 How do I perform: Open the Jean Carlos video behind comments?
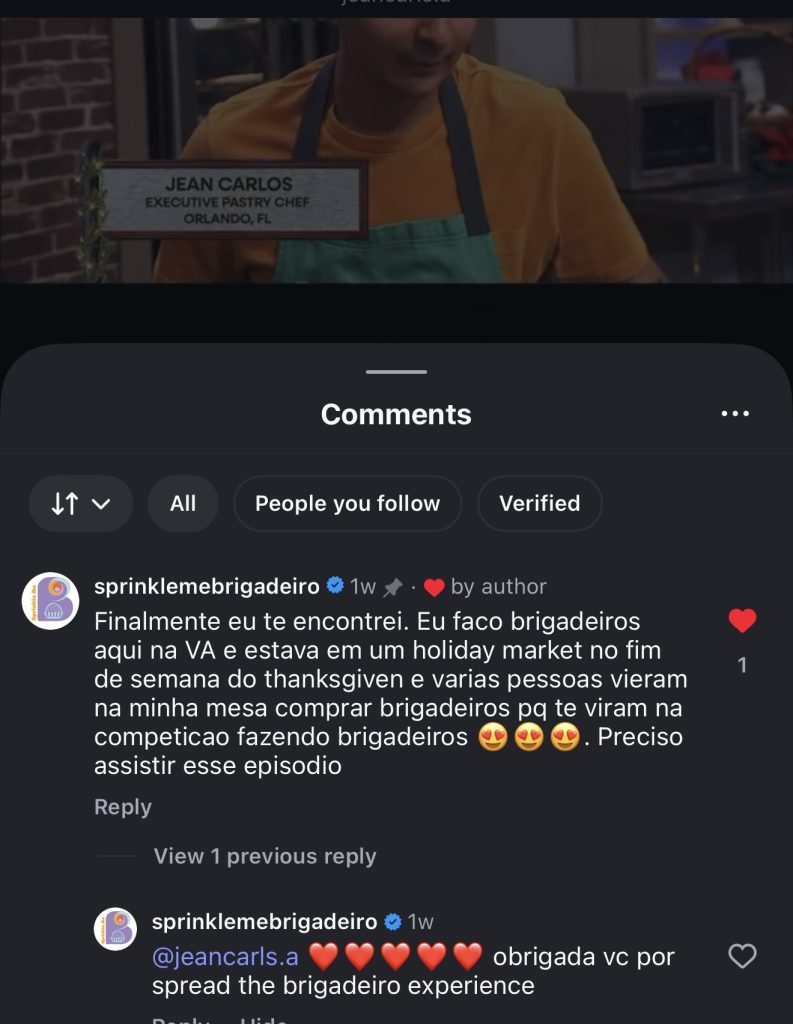pyautogui.click(x=396, y=150)
